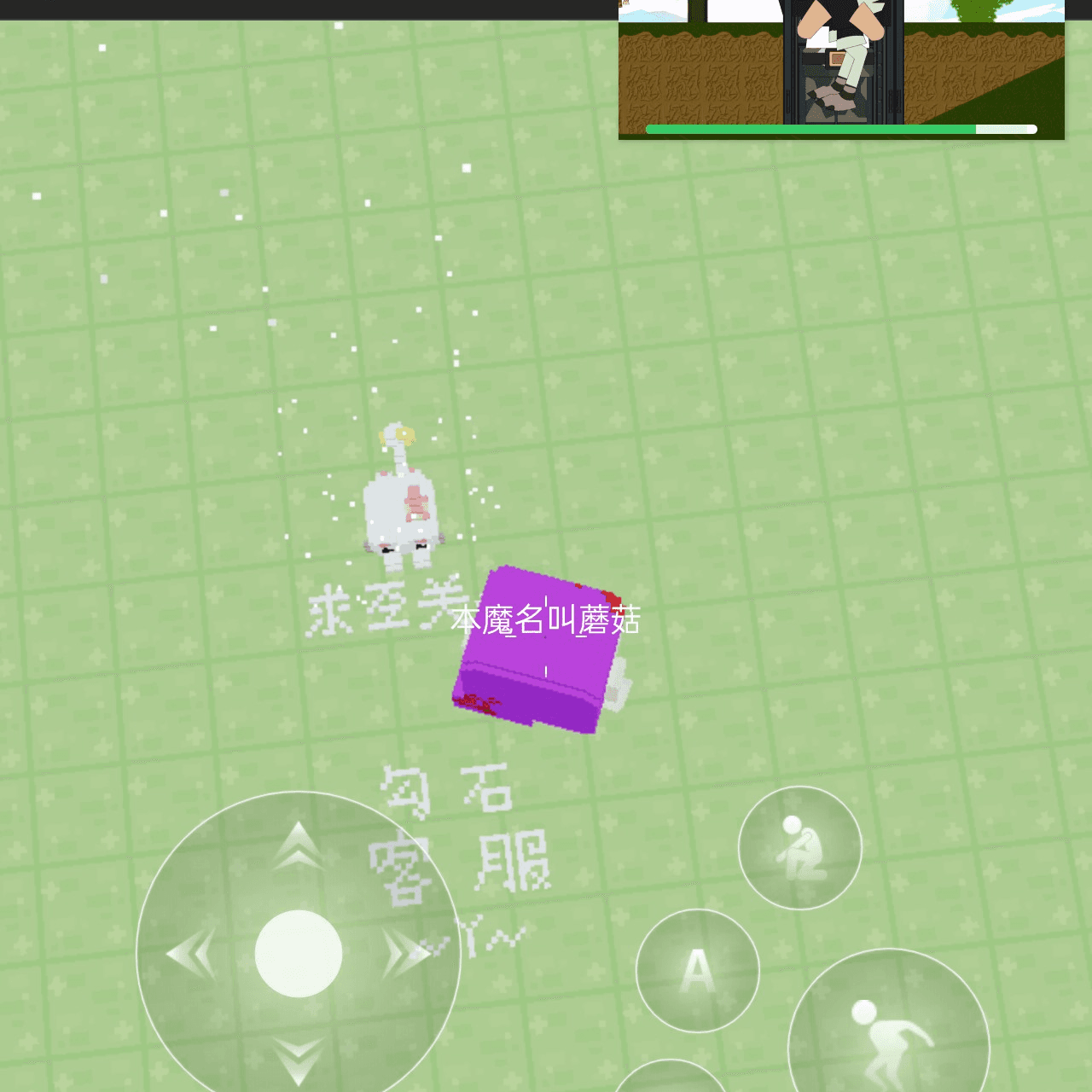Tap the joystick down arrow
Image resolution: width=1092 pixels, height=1092 pixels.
(x=298, y=1060)
